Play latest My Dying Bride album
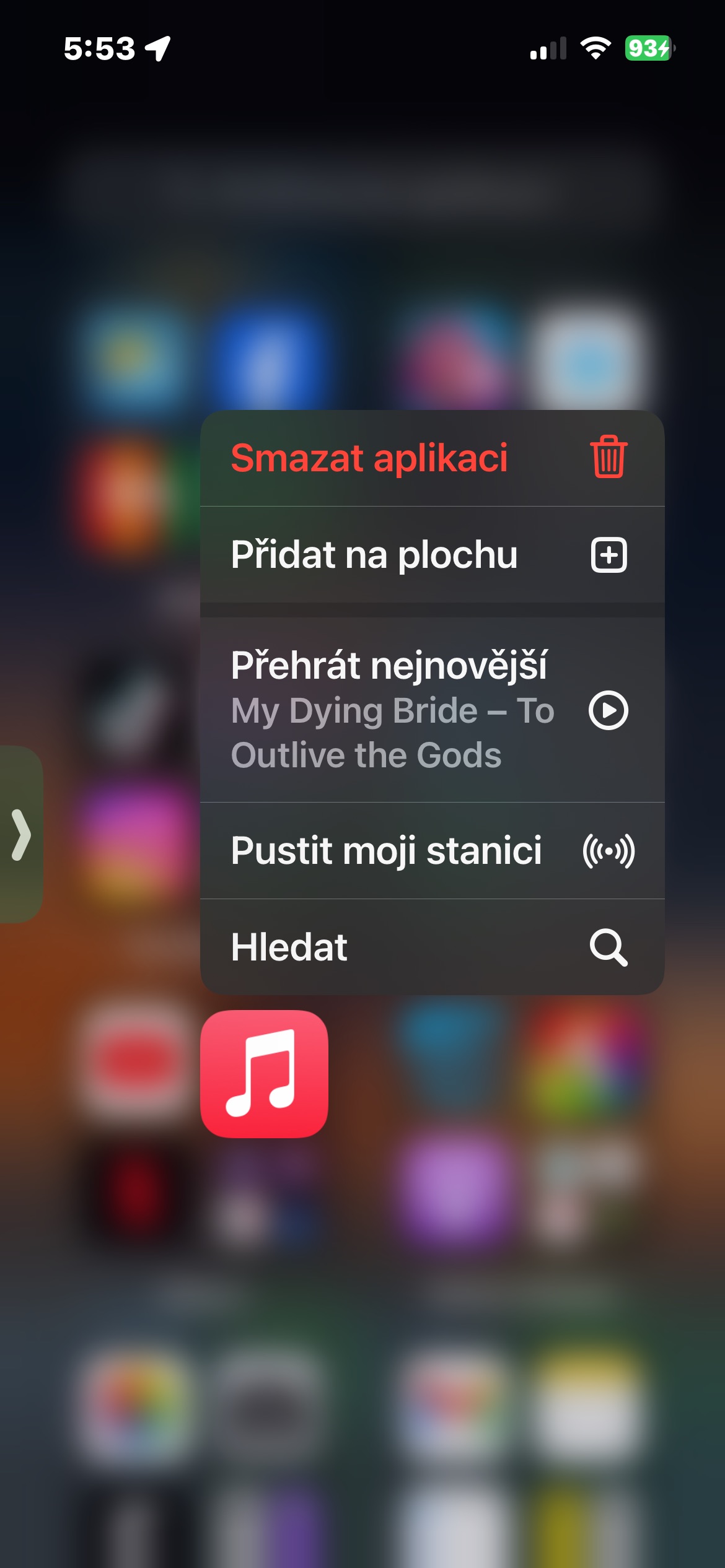Viewport: 725px width, 1568px height. pyautogui.click(x=432, y=710)
